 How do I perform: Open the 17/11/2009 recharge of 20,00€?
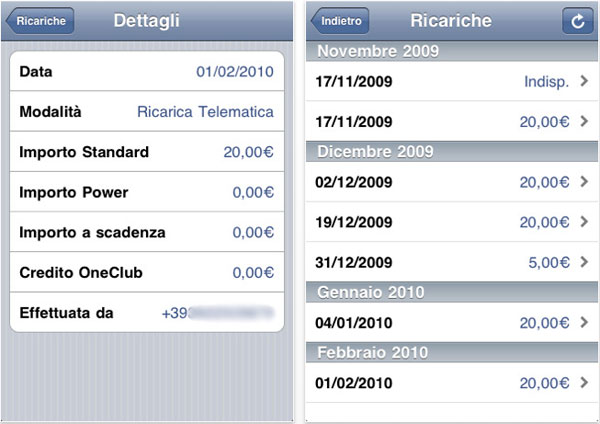click(x=451, y=122)
